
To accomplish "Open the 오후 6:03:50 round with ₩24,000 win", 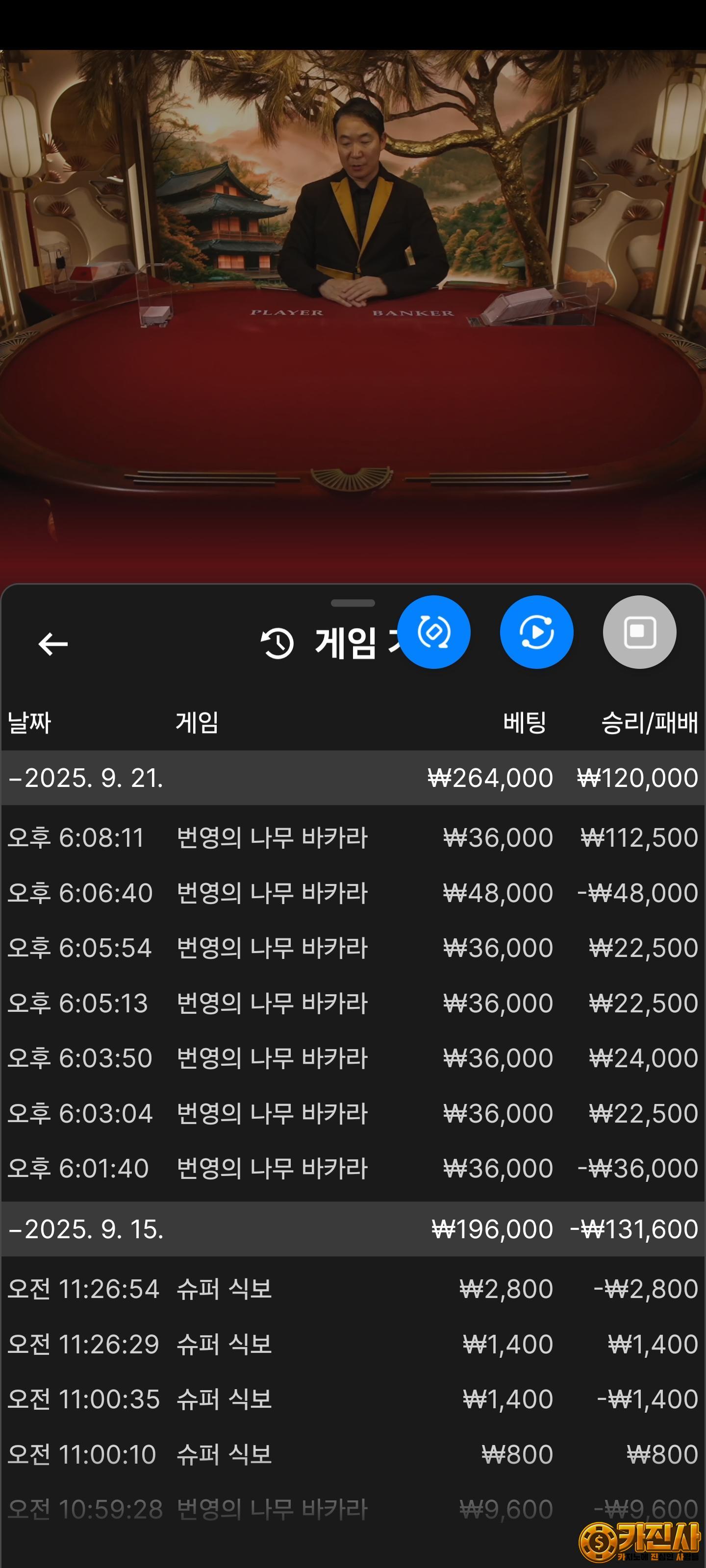I will 353,1058.
